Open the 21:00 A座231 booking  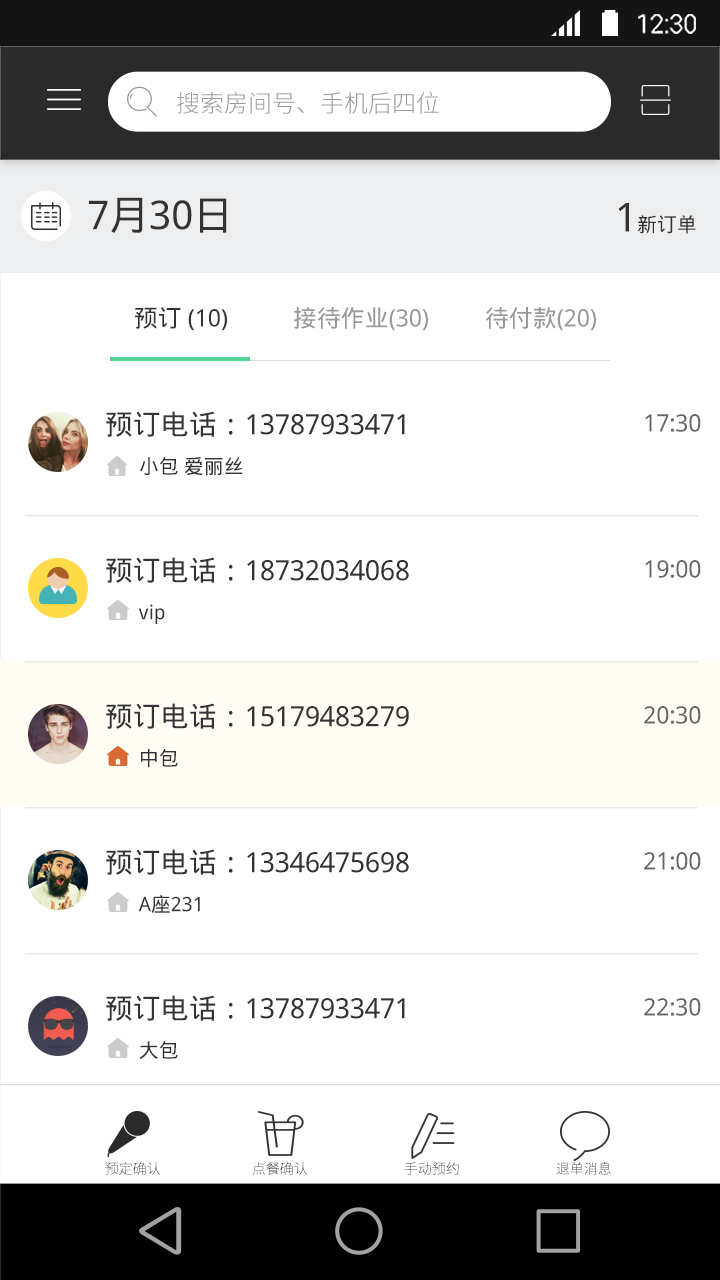360,880
